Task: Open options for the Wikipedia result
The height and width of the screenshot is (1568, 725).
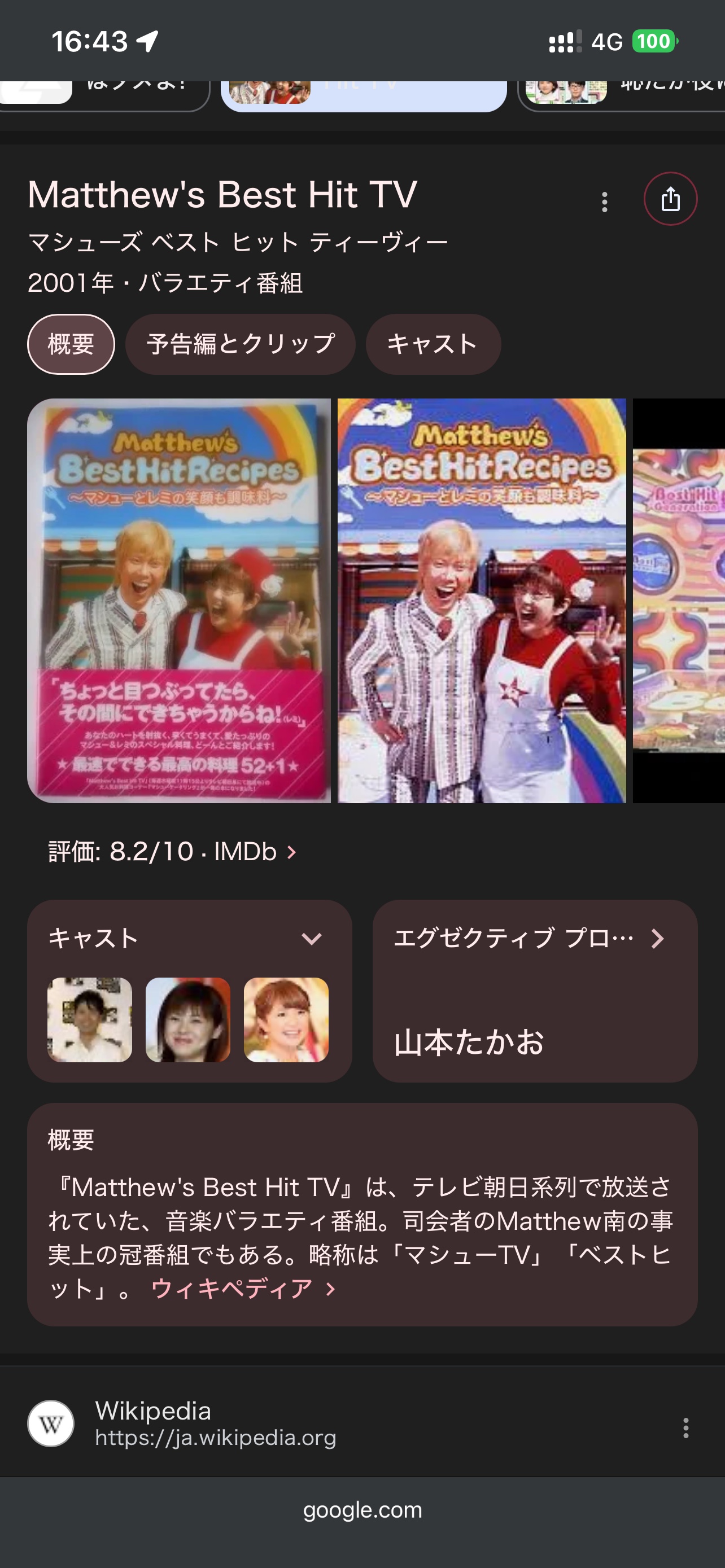Action: pyautogui.click(x=685, y=1427)
